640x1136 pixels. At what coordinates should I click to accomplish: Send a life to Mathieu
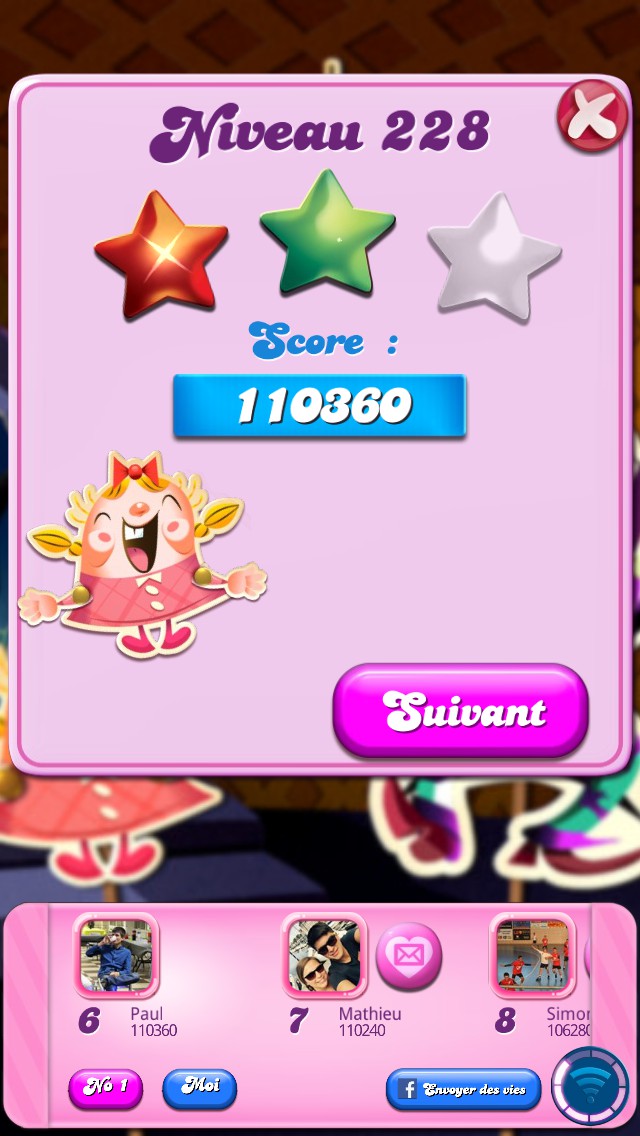tap(409, 956)
